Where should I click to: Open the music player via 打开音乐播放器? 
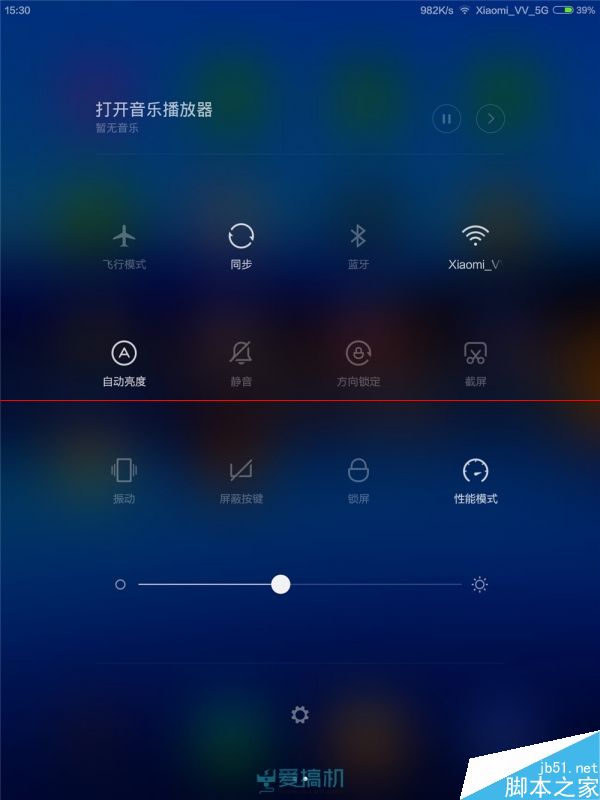coord(154,110)
